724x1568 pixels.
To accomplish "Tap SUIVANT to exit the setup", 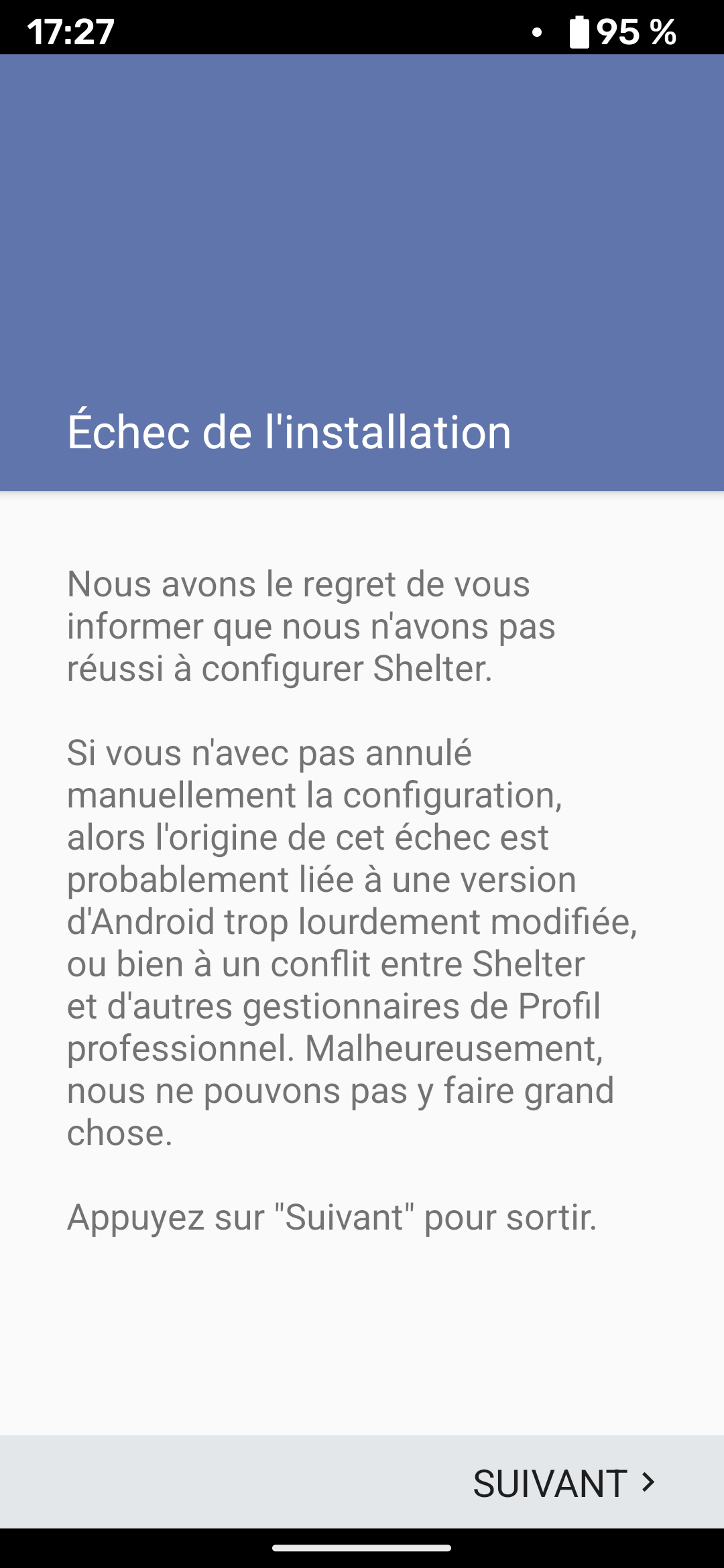I will 564,1483.
